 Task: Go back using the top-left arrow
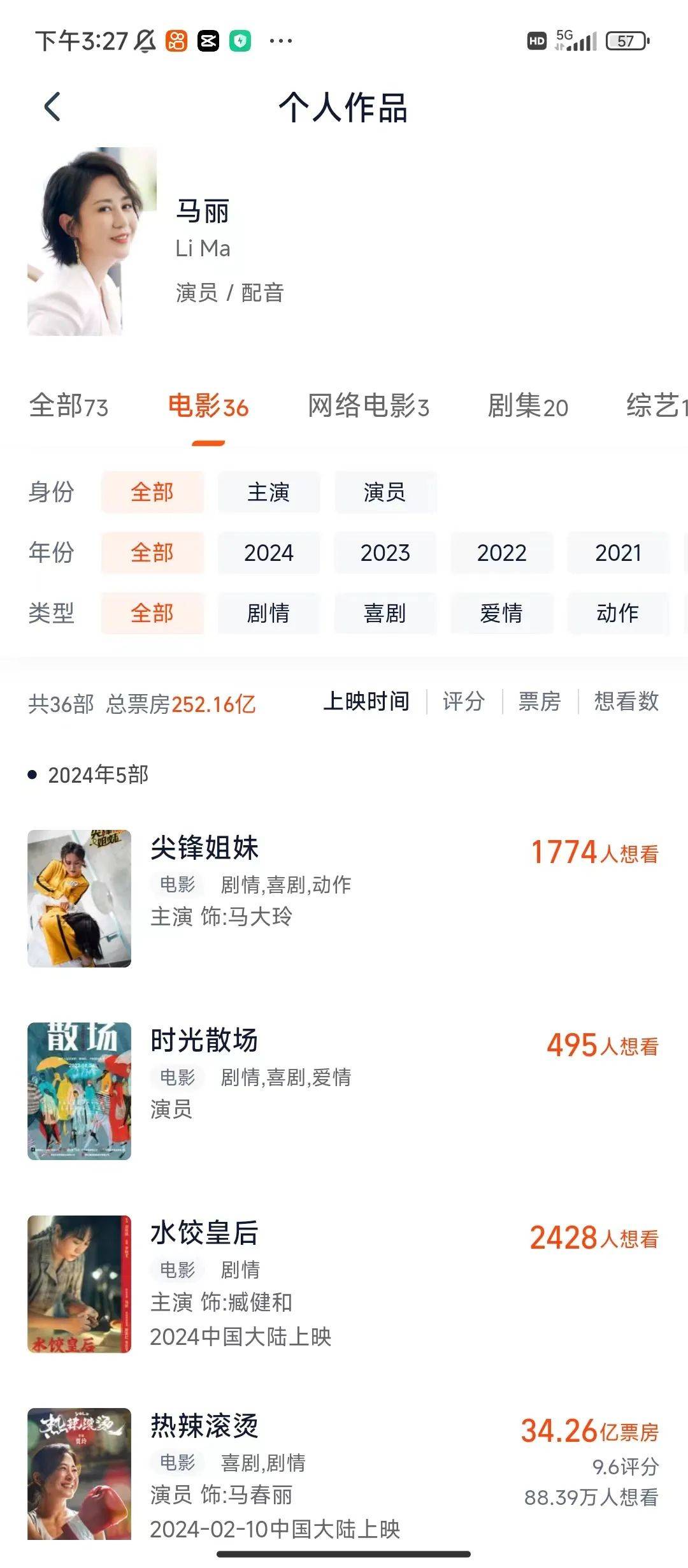tap(52, 106)
